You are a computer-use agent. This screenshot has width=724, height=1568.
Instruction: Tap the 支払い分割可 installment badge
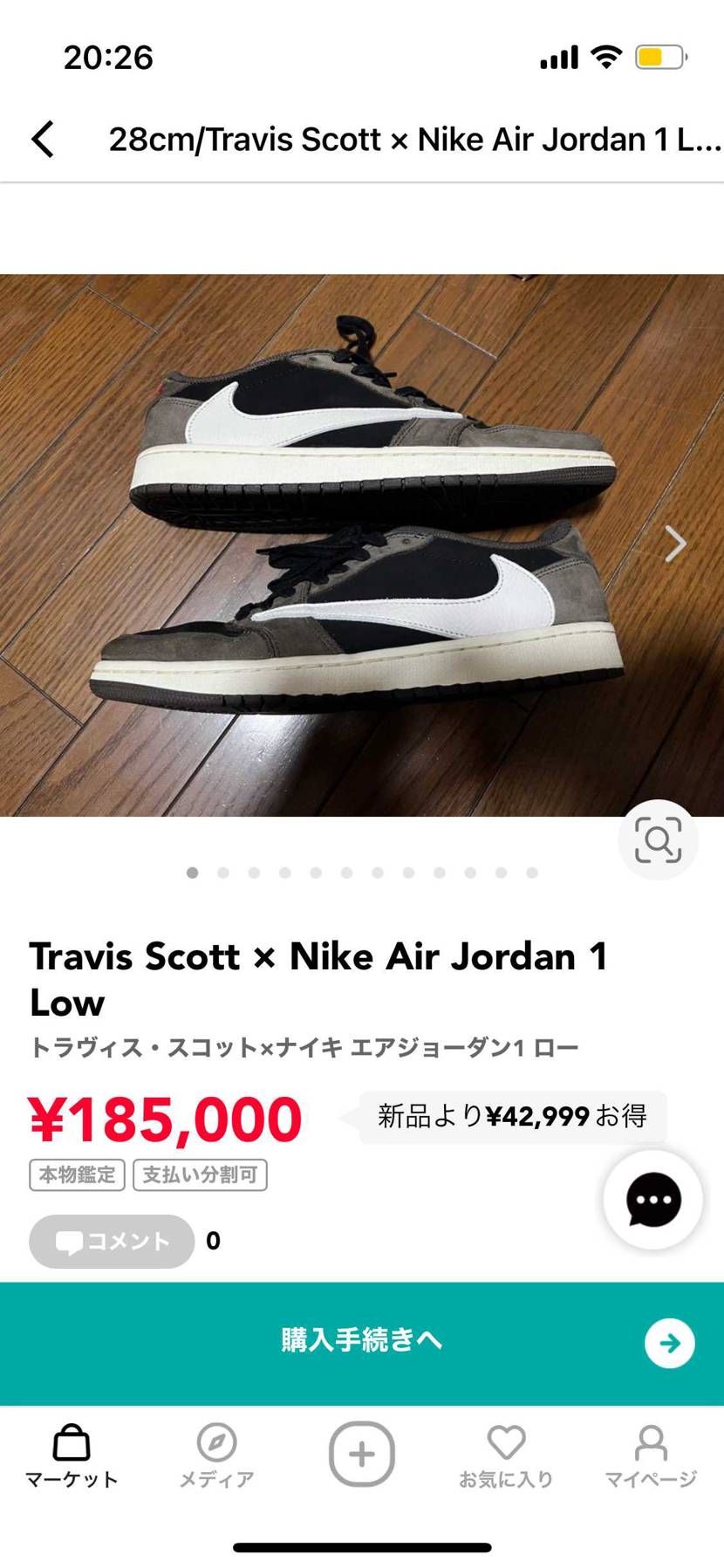pos(199,1174)
